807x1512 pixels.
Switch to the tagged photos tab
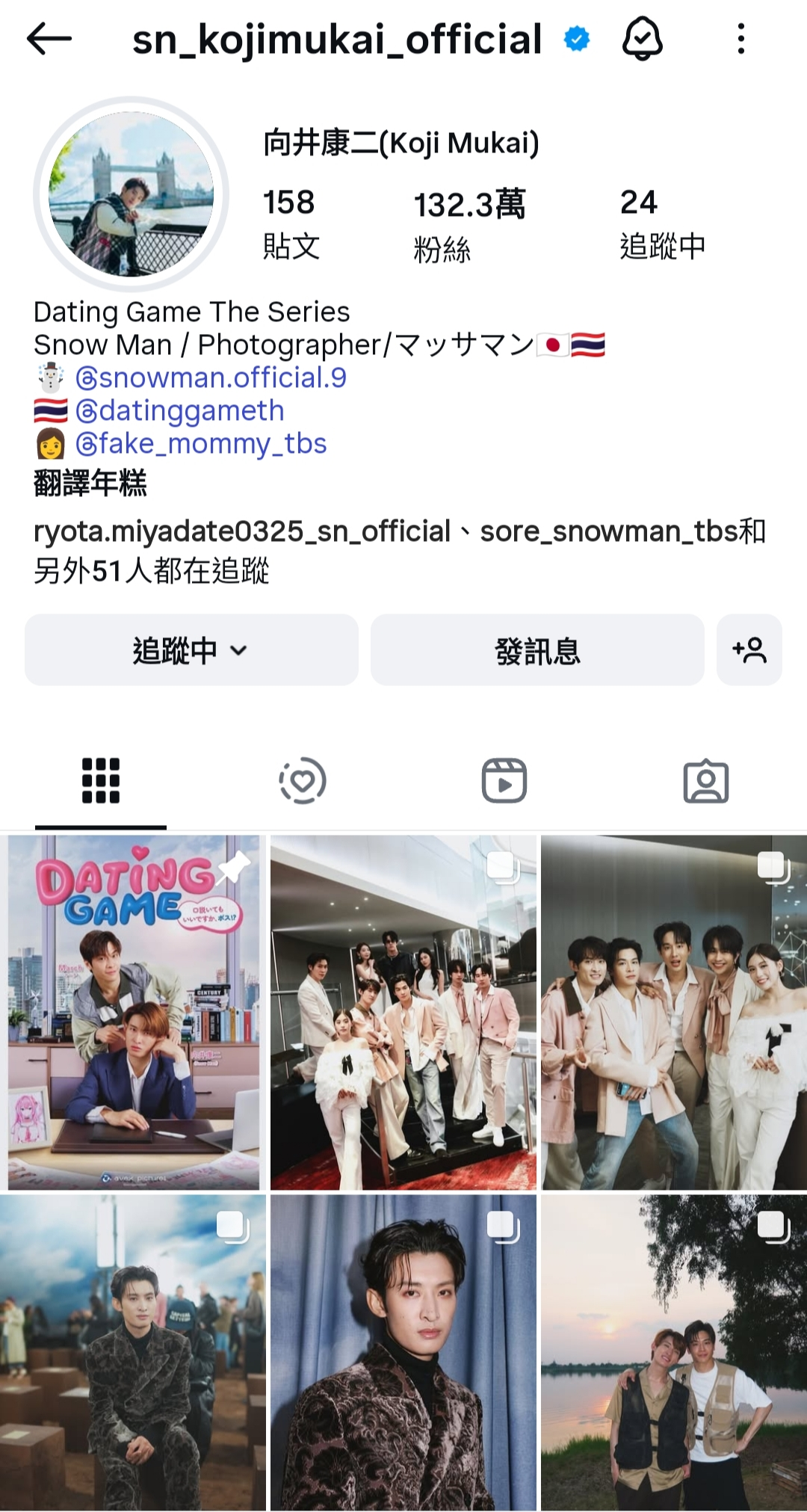point(705,781)
